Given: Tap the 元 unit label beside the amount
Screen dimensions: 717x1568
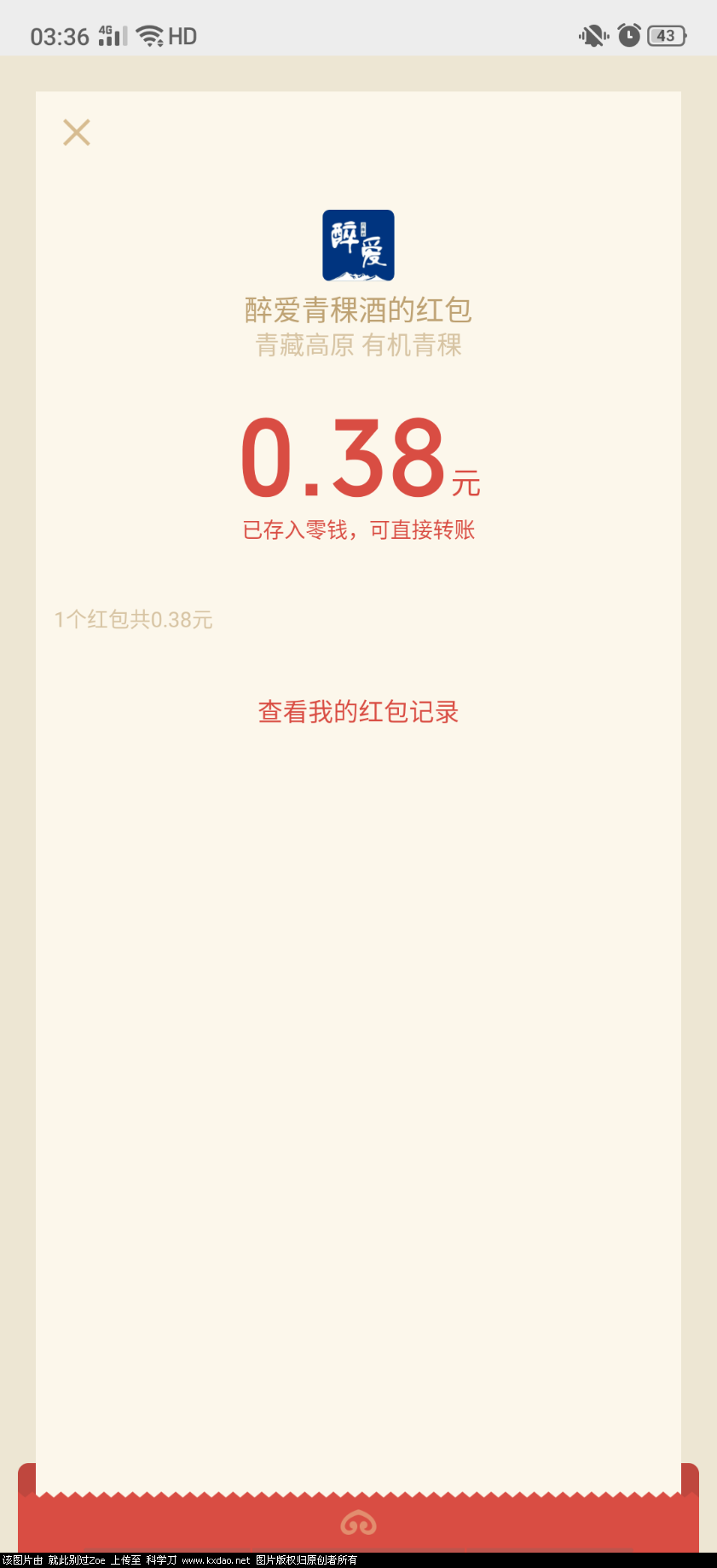Looking at the screenshot, I should (x=467, y=484).
